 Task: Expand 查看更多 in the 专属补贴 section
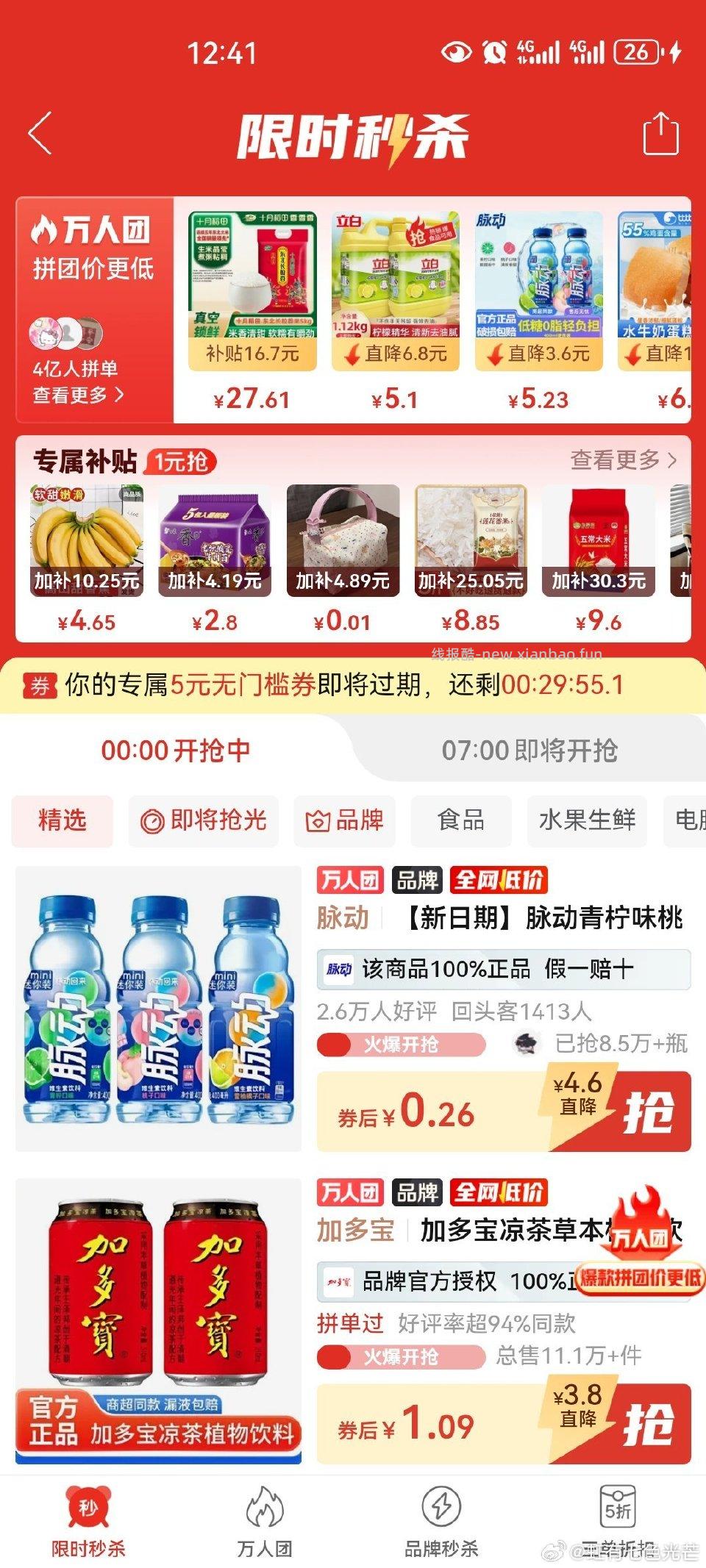[x=621, y=463]
